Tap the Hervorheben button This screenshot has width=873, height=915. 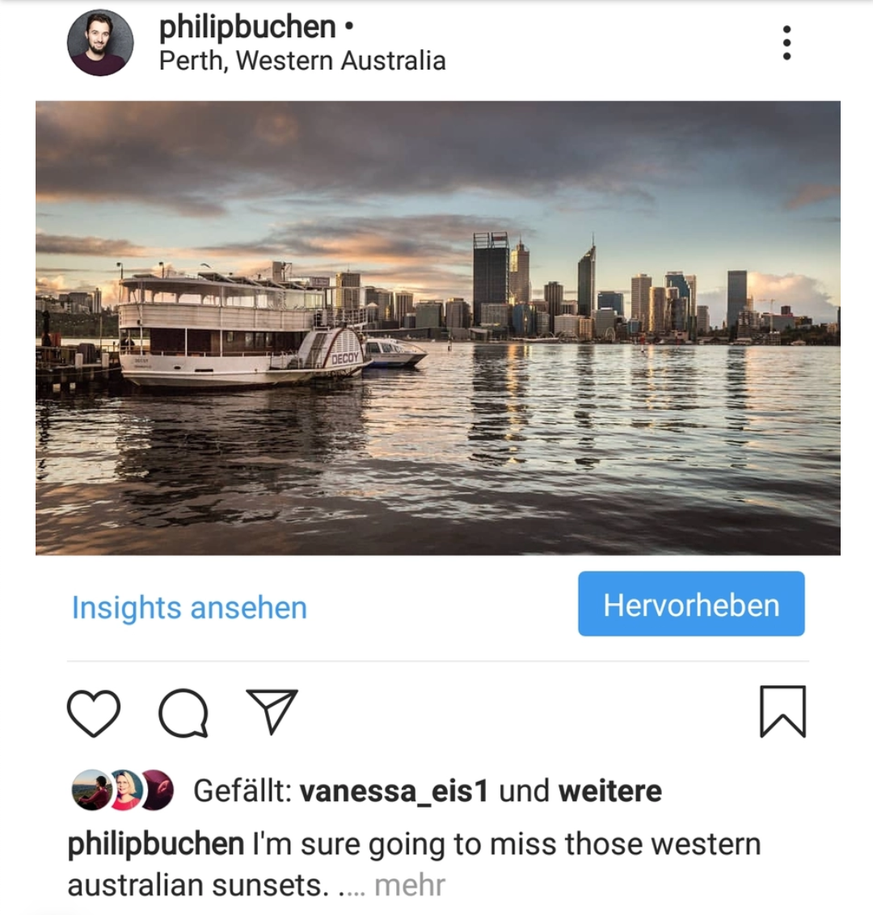pos(691,604)
